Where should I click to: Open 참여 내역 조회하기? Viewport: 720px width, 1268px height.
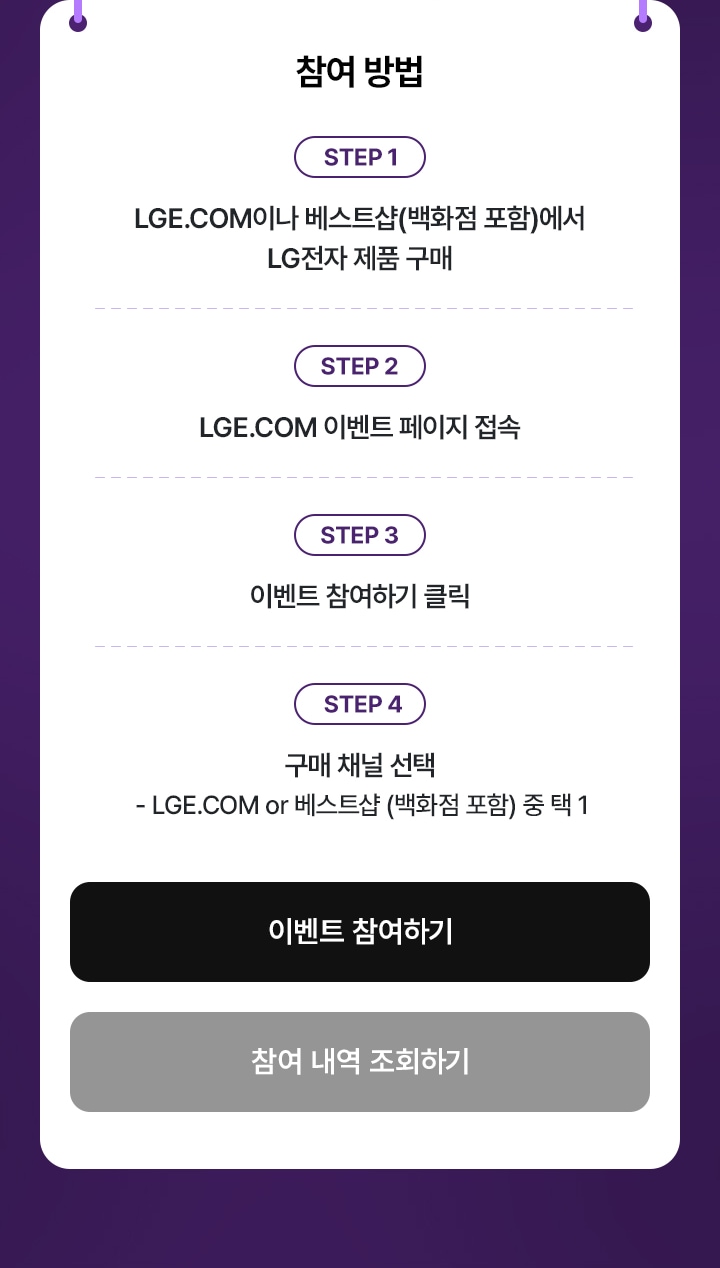pos(360,1062)
